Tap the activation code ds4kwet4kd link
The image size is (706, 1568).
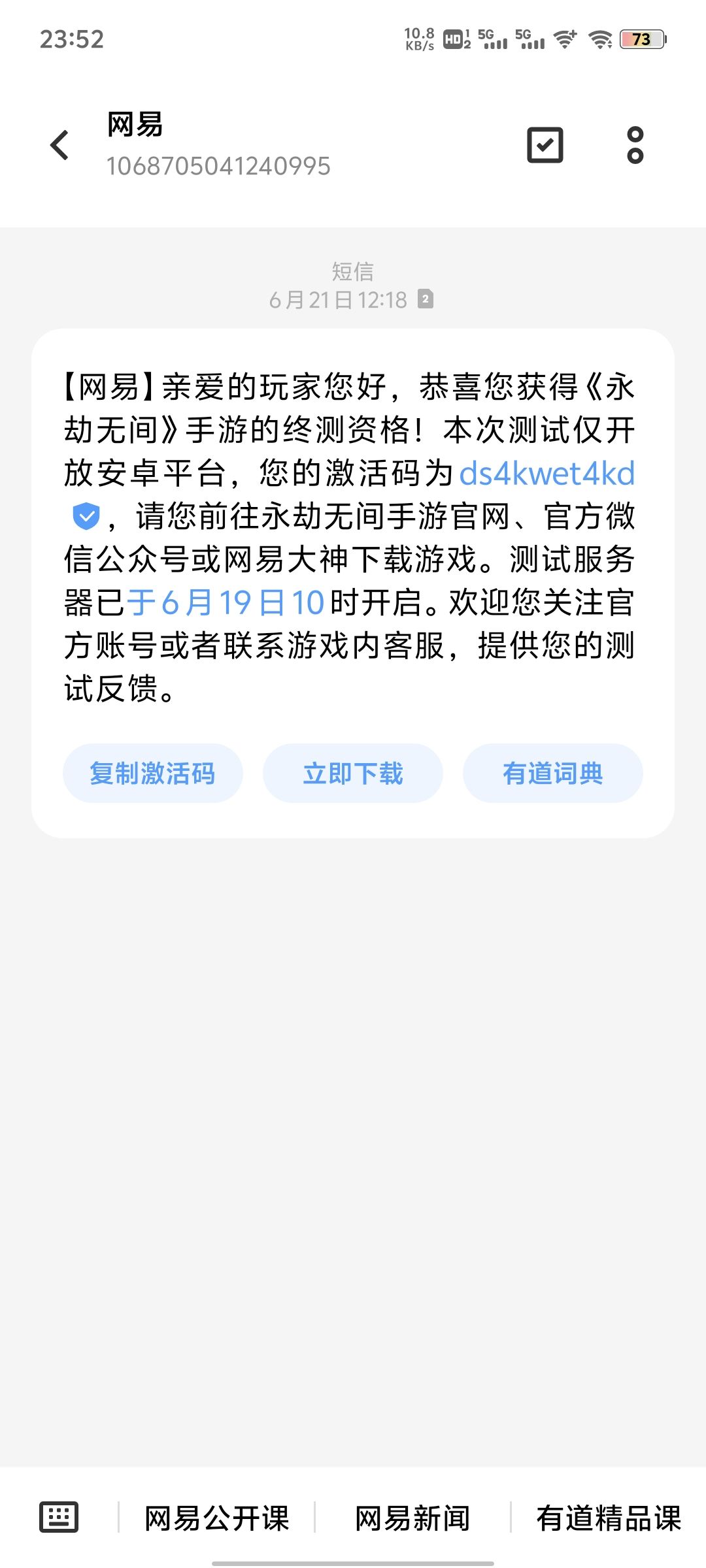pos(547,473)
